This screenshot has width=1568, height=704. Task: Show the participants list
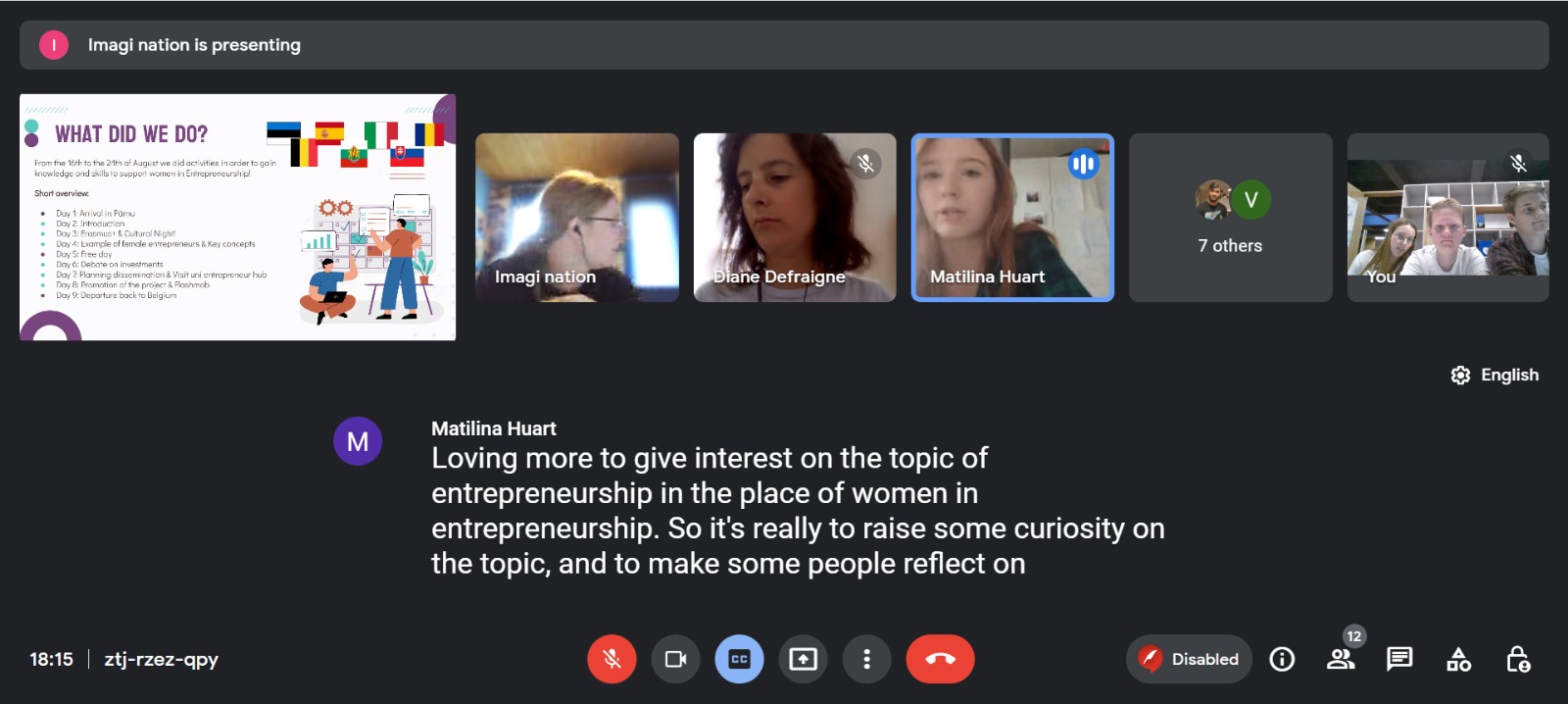[1341, 659]
